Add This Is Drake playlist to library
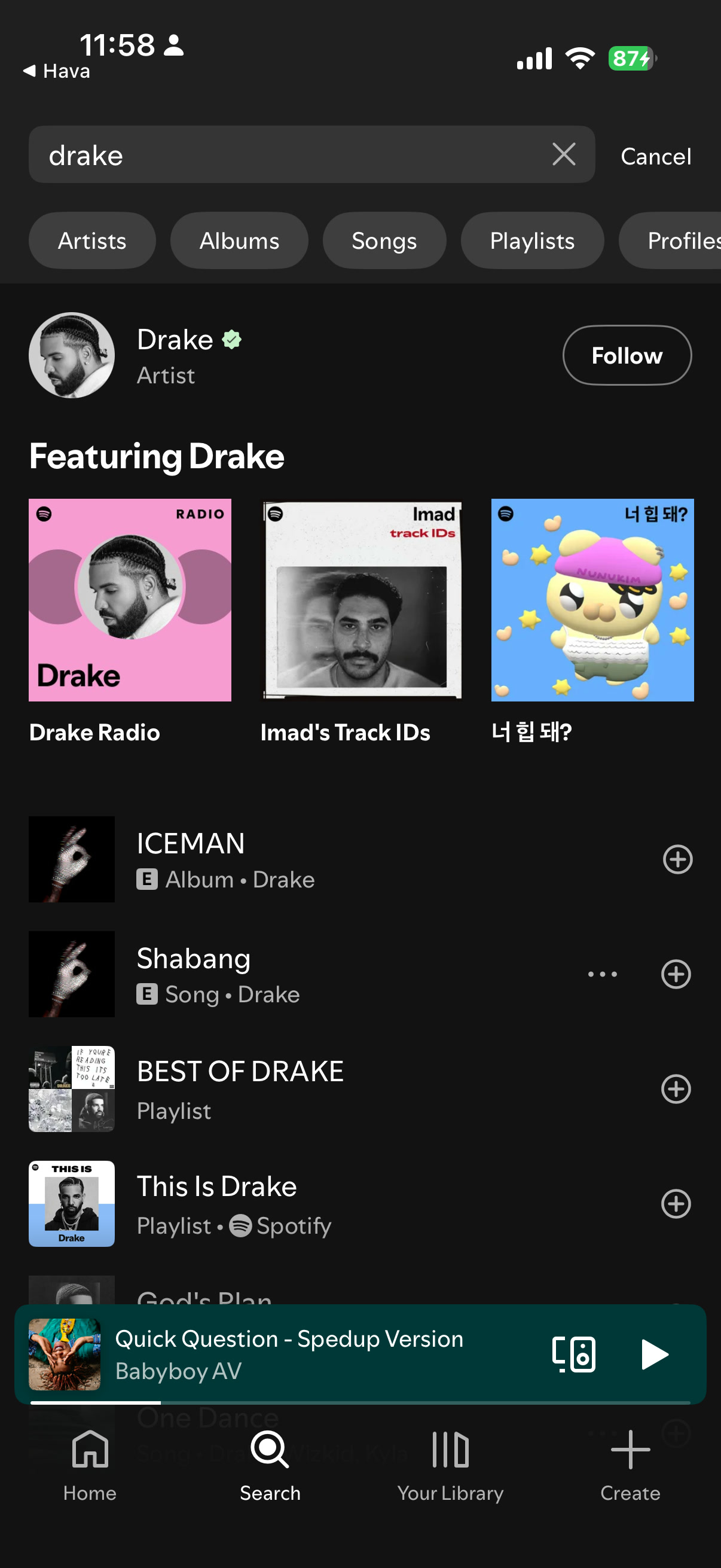Screen dimensions: 721x1568 (x=676, y=1203)
